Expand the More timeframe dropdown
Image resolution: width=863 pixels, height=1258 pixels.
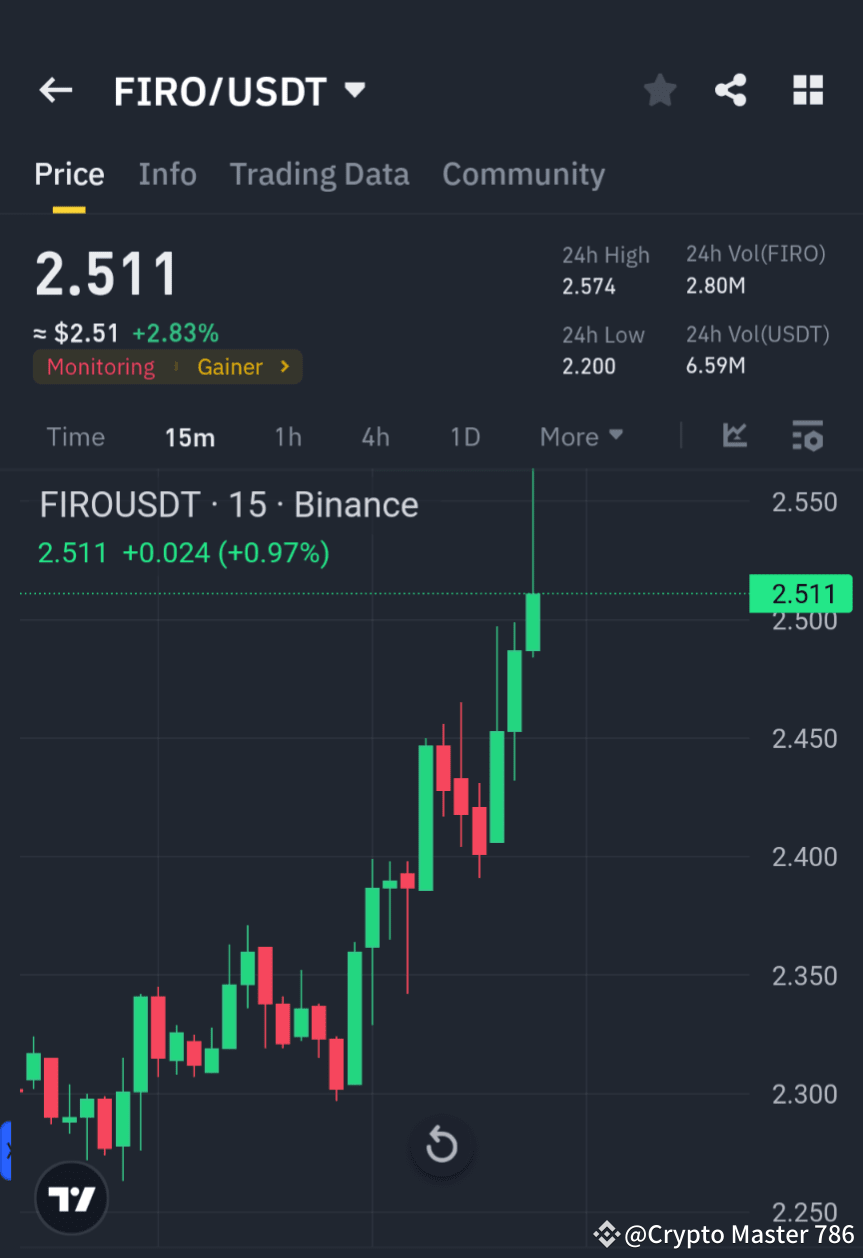[580, 436]
